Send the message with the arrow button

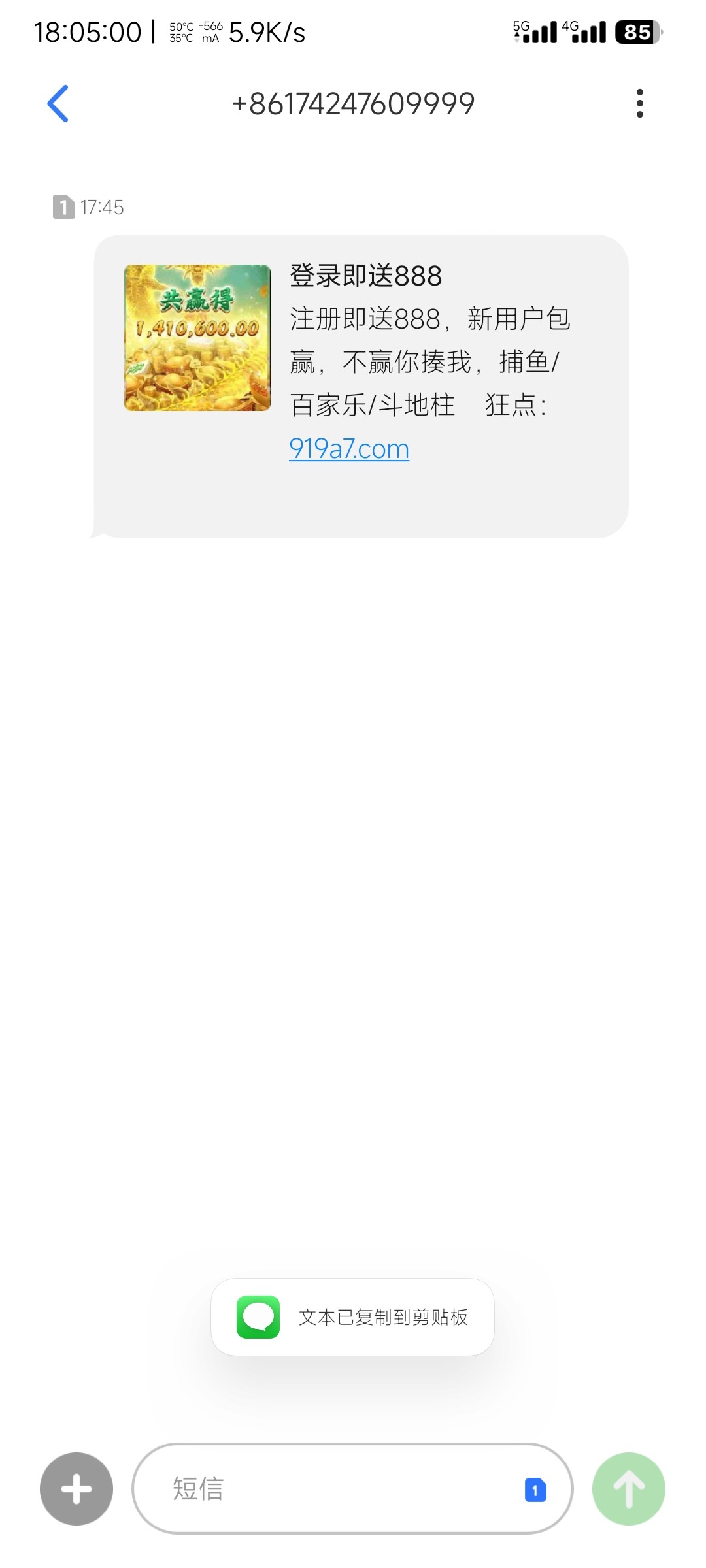point(628,1489)
